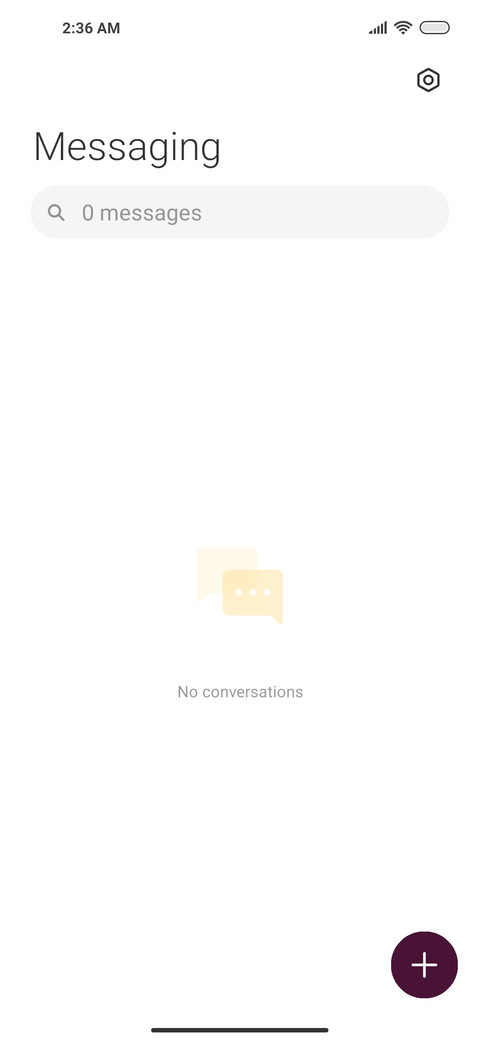Viewport: 480px width, 1040px height.
Task: Tap the message search field
Action: 240,212
